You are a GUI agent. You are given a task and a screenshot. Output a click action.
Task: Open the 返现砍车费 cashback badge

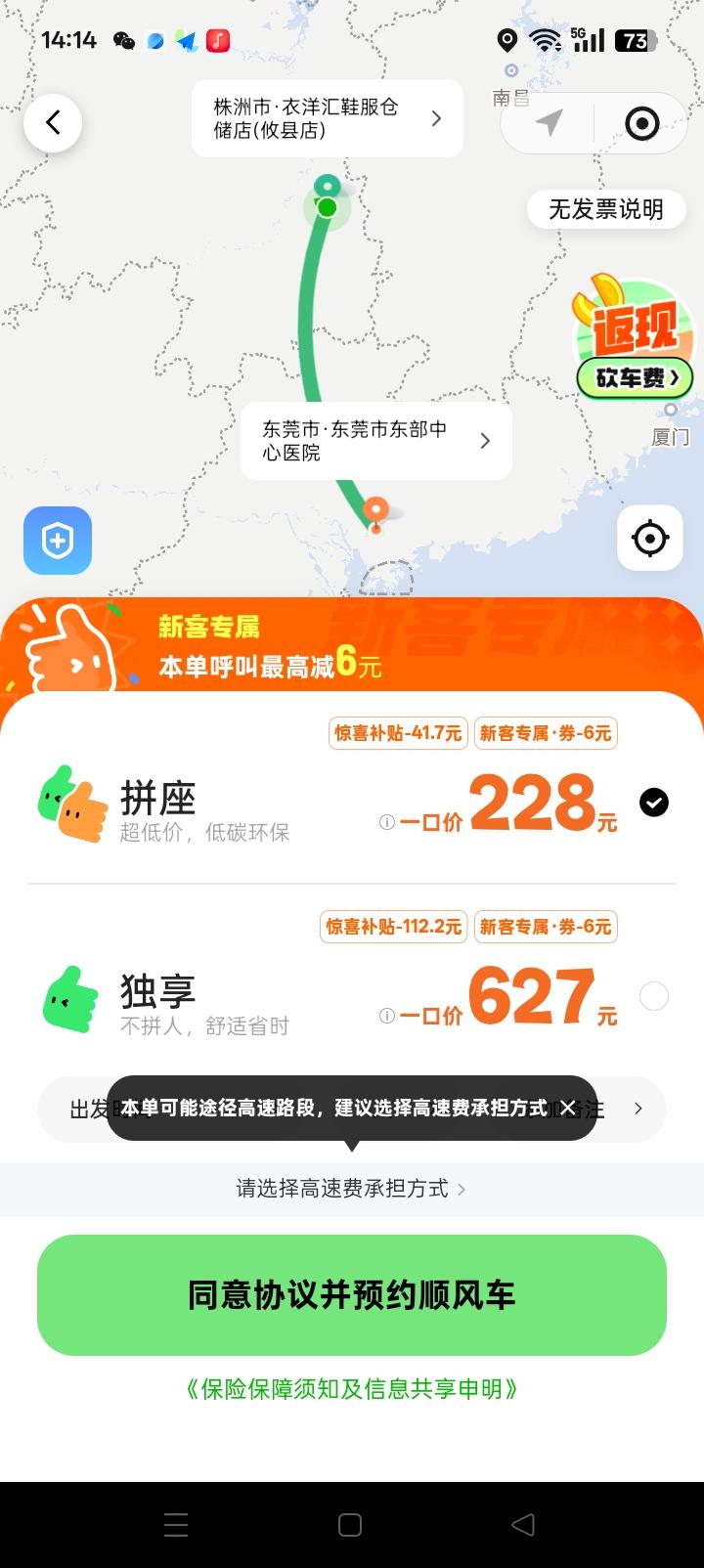[633, 342]
